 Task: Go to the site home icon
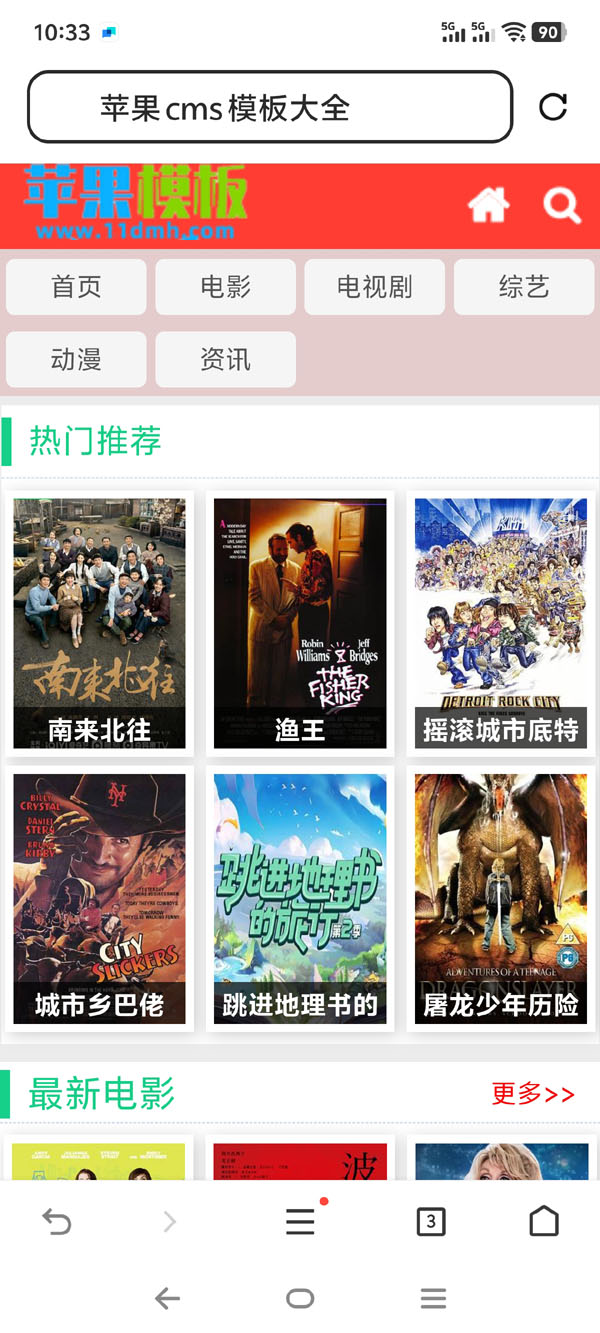point(488,206)
